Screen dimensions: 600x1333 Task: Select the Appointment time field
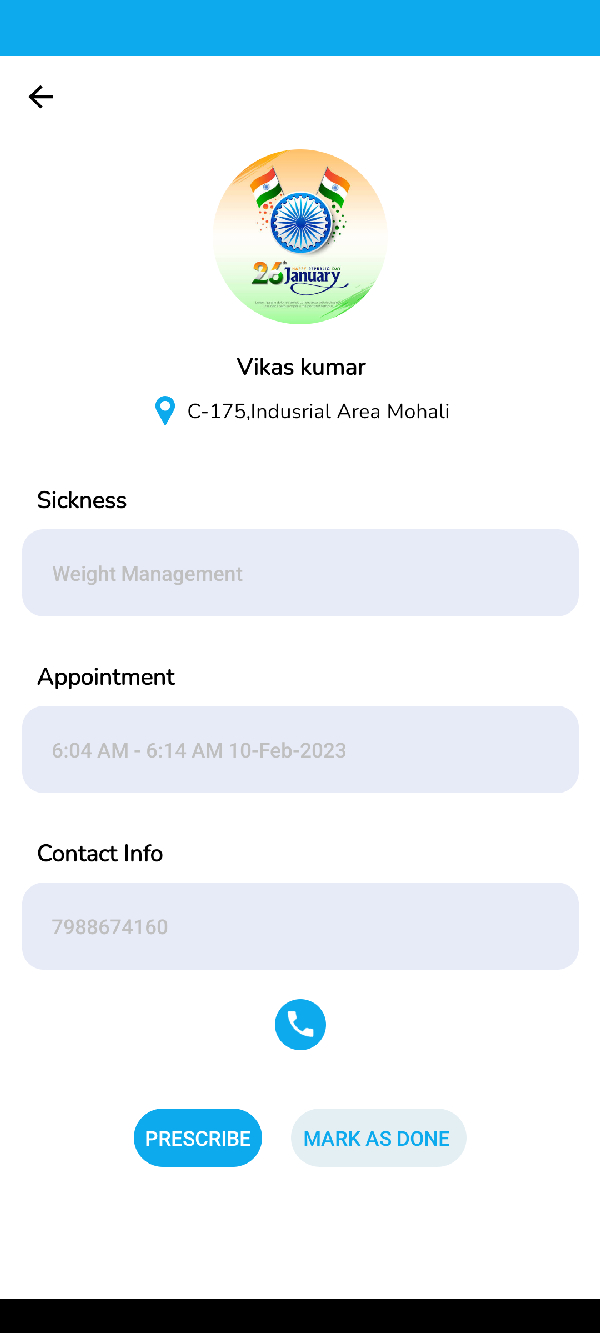300,750
